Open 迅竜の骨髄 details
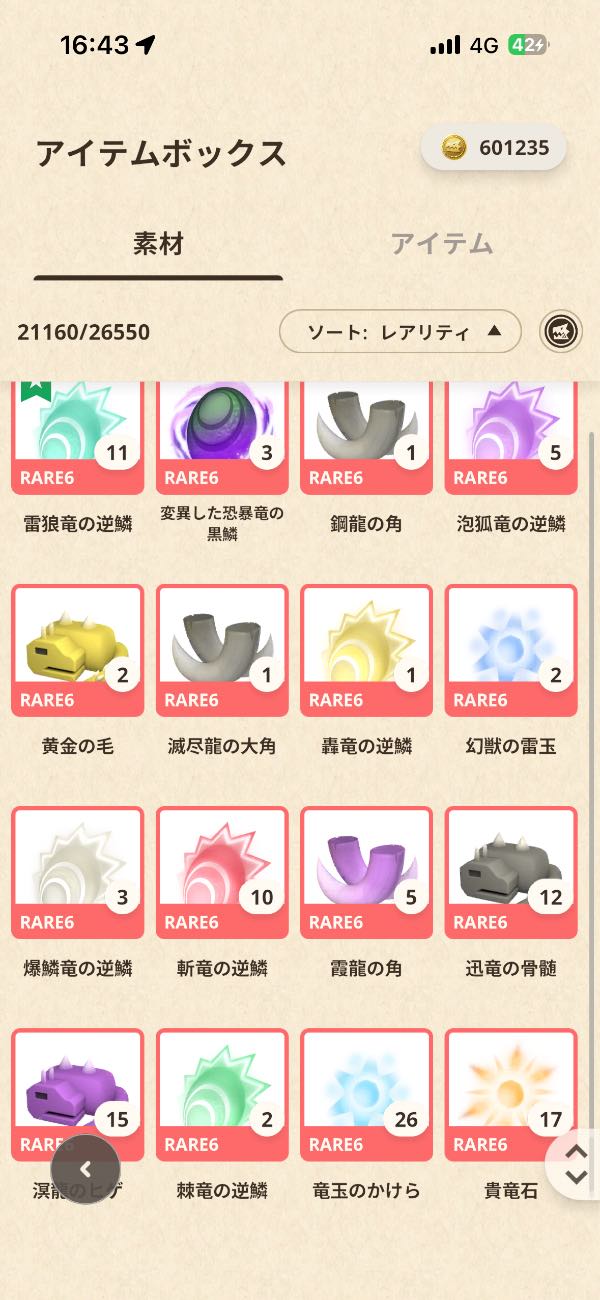Screen dimensions: 600x1300 pyautogui.click(x=511, y=872)
